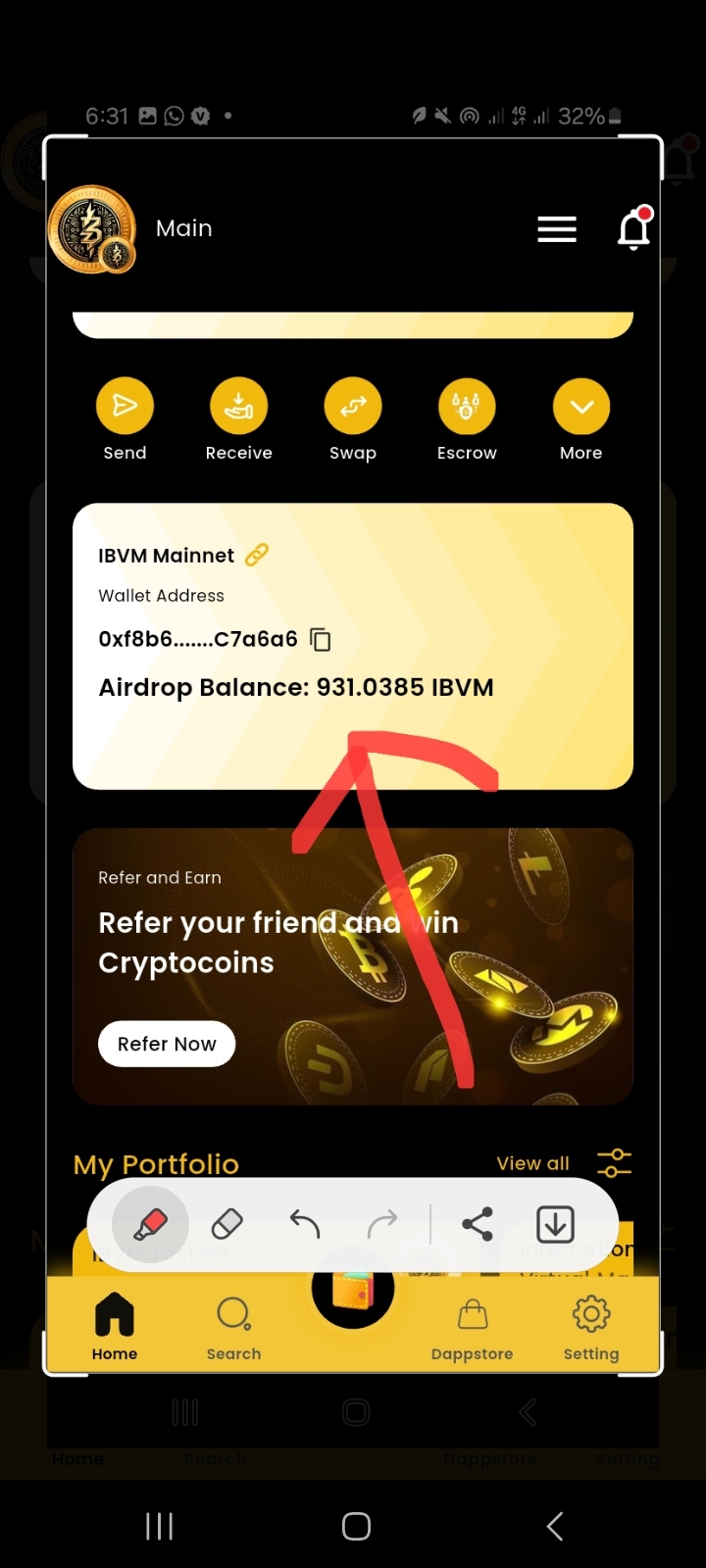Viewport: 706px width, 1568px height.
Task: Open the hamburger menu
Action: [556, 229]
